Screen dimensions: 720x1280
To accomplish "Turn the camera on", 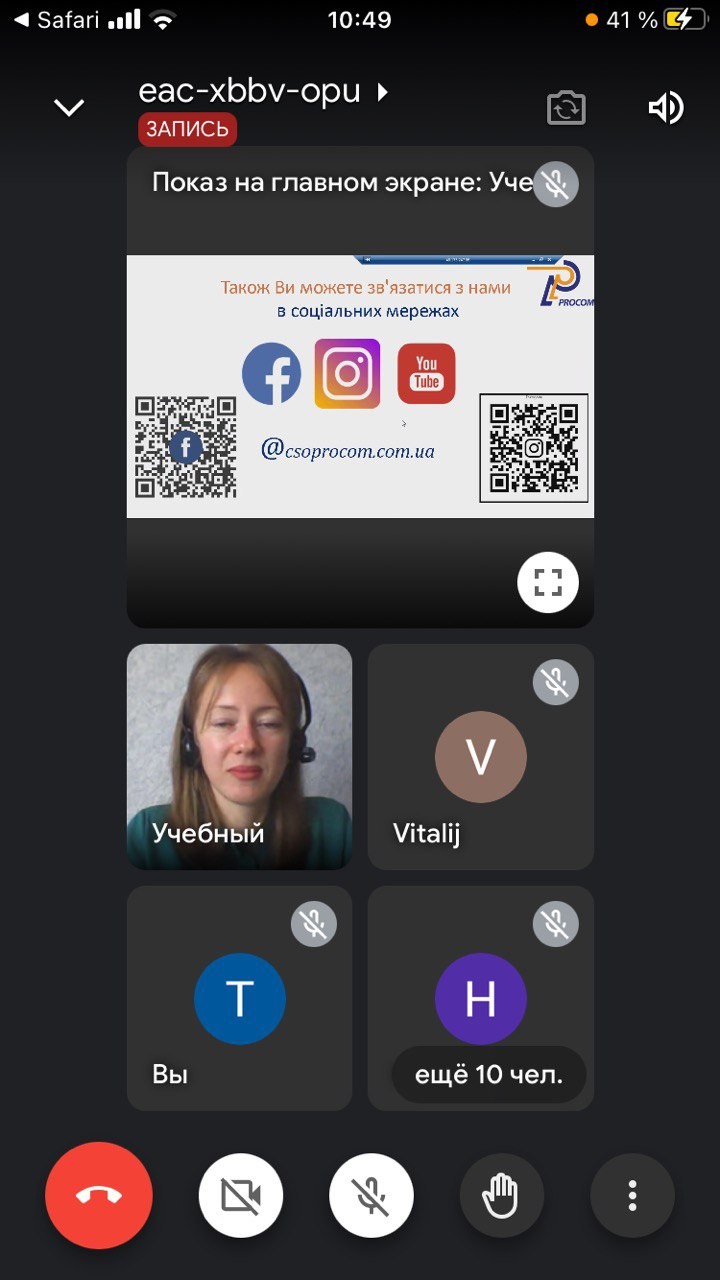I will tap(241, 1196).
